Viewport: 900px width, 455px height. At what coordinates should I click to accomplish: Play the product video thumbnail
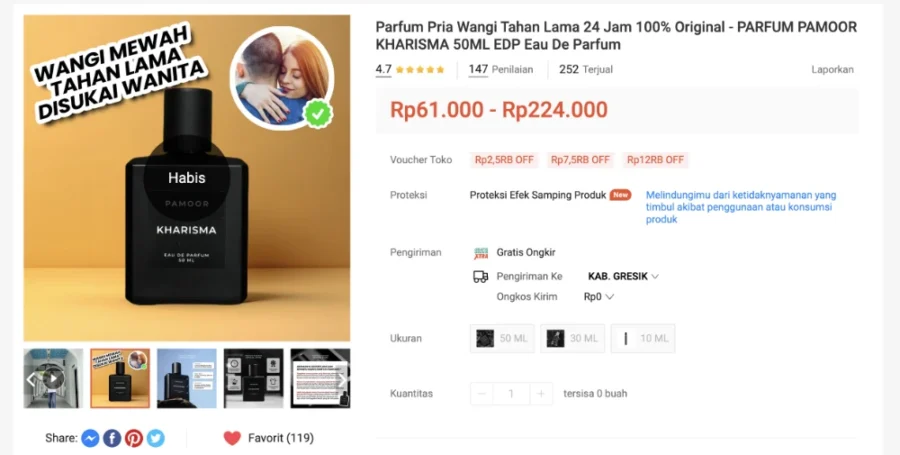point(53,378)
